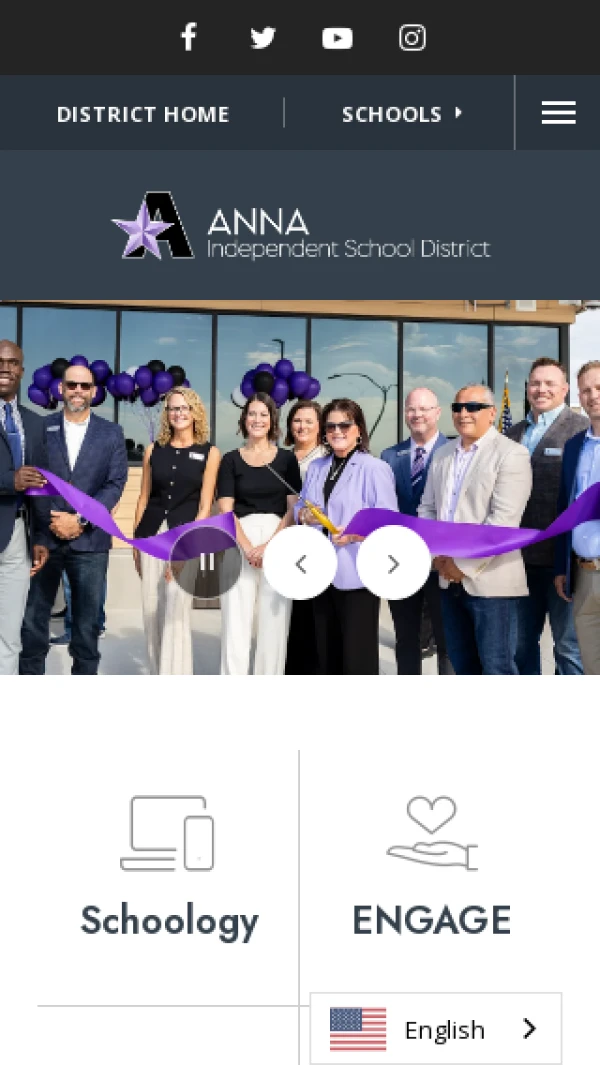Open the hamburger menu
The width and height of the screenshot is (600, 1065).
pyautogui.click(x=558, y=113)
